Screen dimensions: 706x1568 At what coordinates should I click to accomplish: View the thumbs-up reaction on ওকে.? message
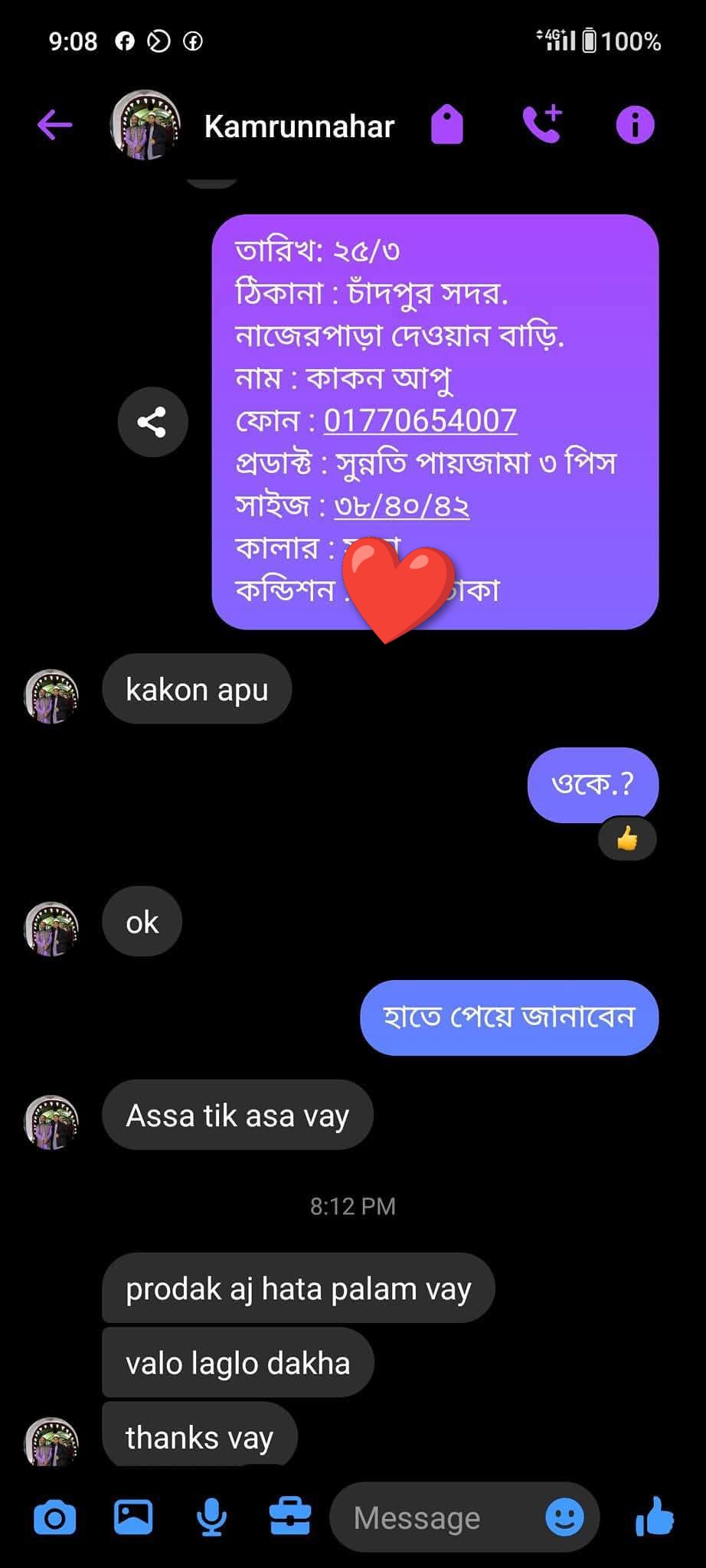tap(627, 839)
